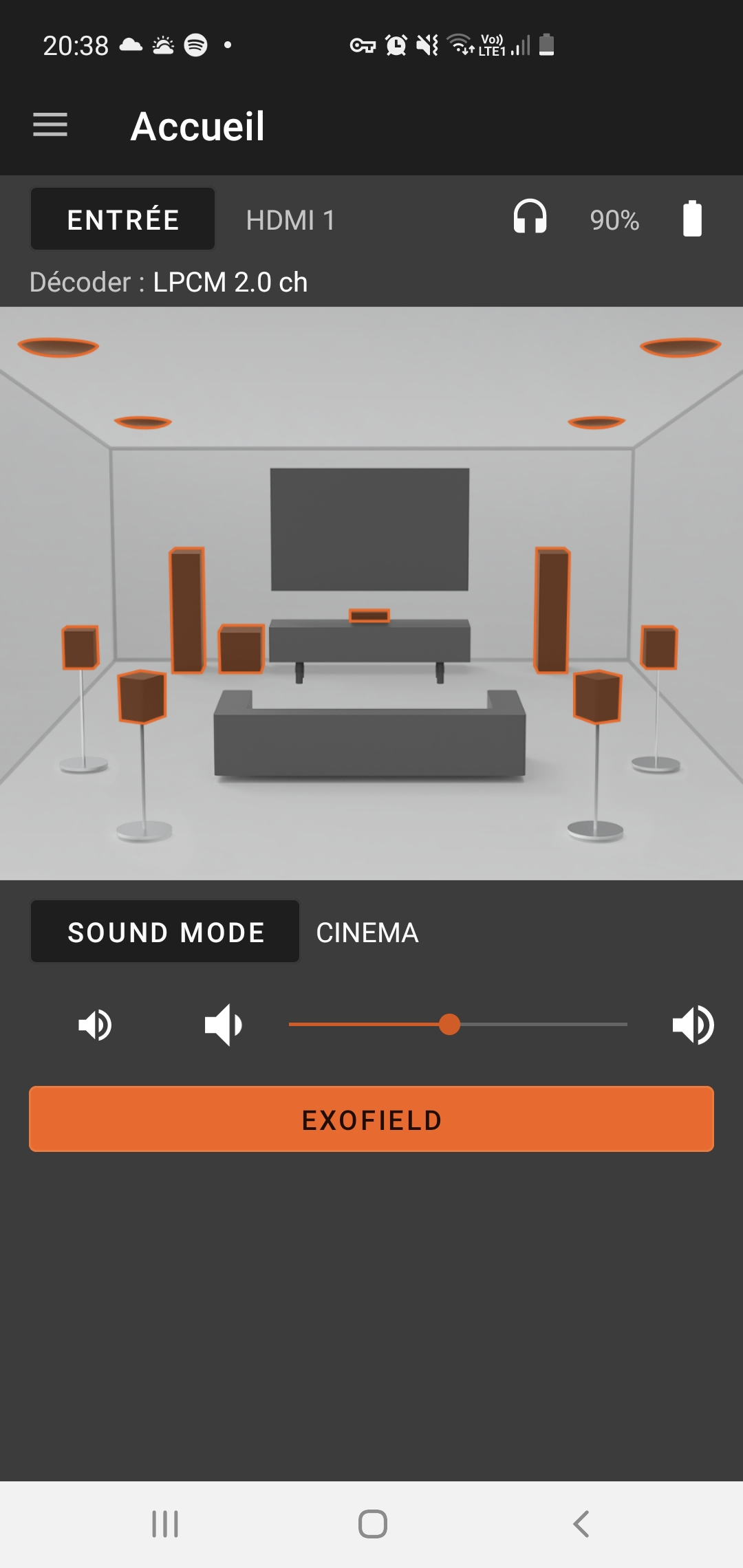This screenshot has width=743, height=1568.
Task: Tap the ENTRÉE input button
Action: click(123, 219)
